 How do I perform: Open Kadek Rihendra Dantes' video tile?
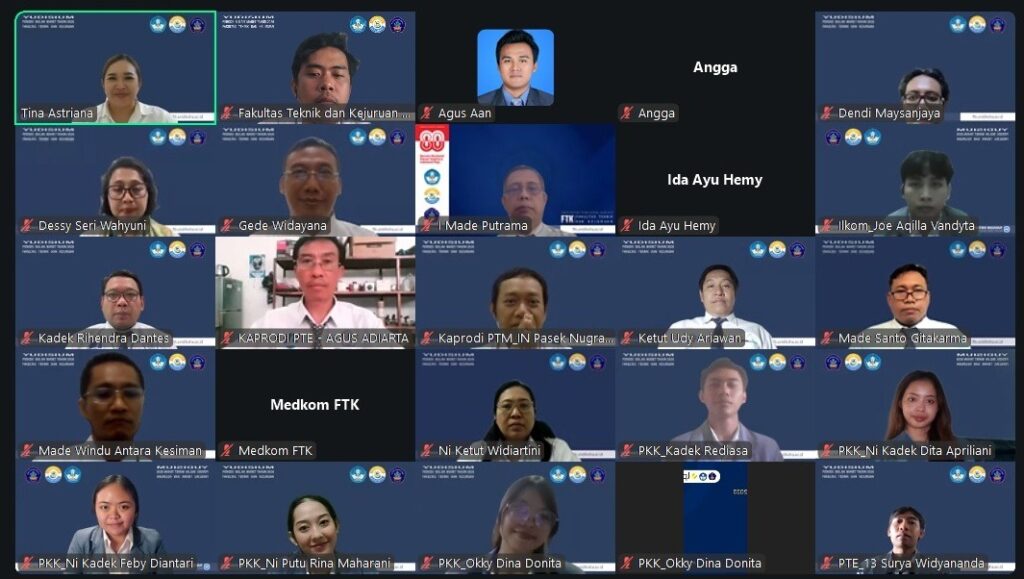pos(115,292)
